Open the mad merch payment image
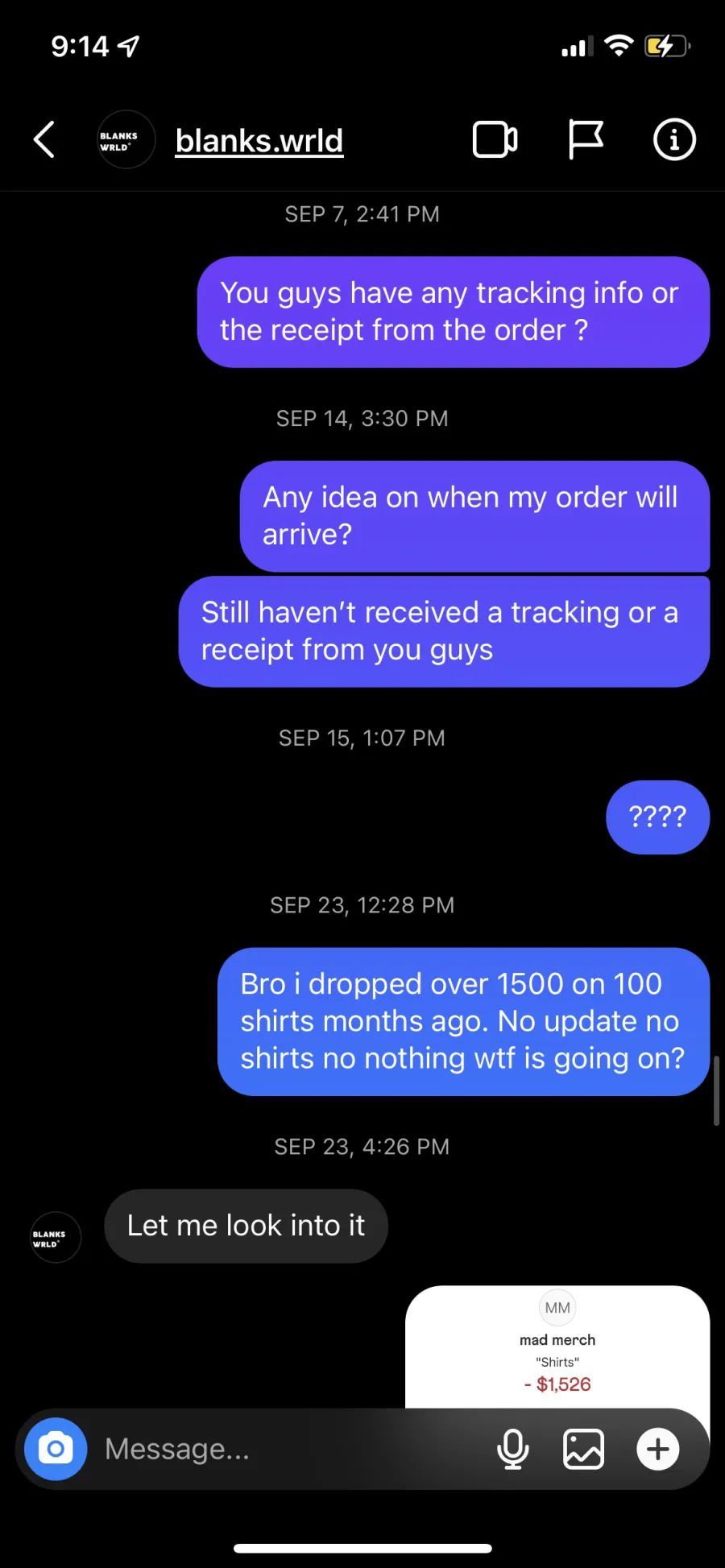This screenshot has width=725, height=1568. click(557, 1347)
